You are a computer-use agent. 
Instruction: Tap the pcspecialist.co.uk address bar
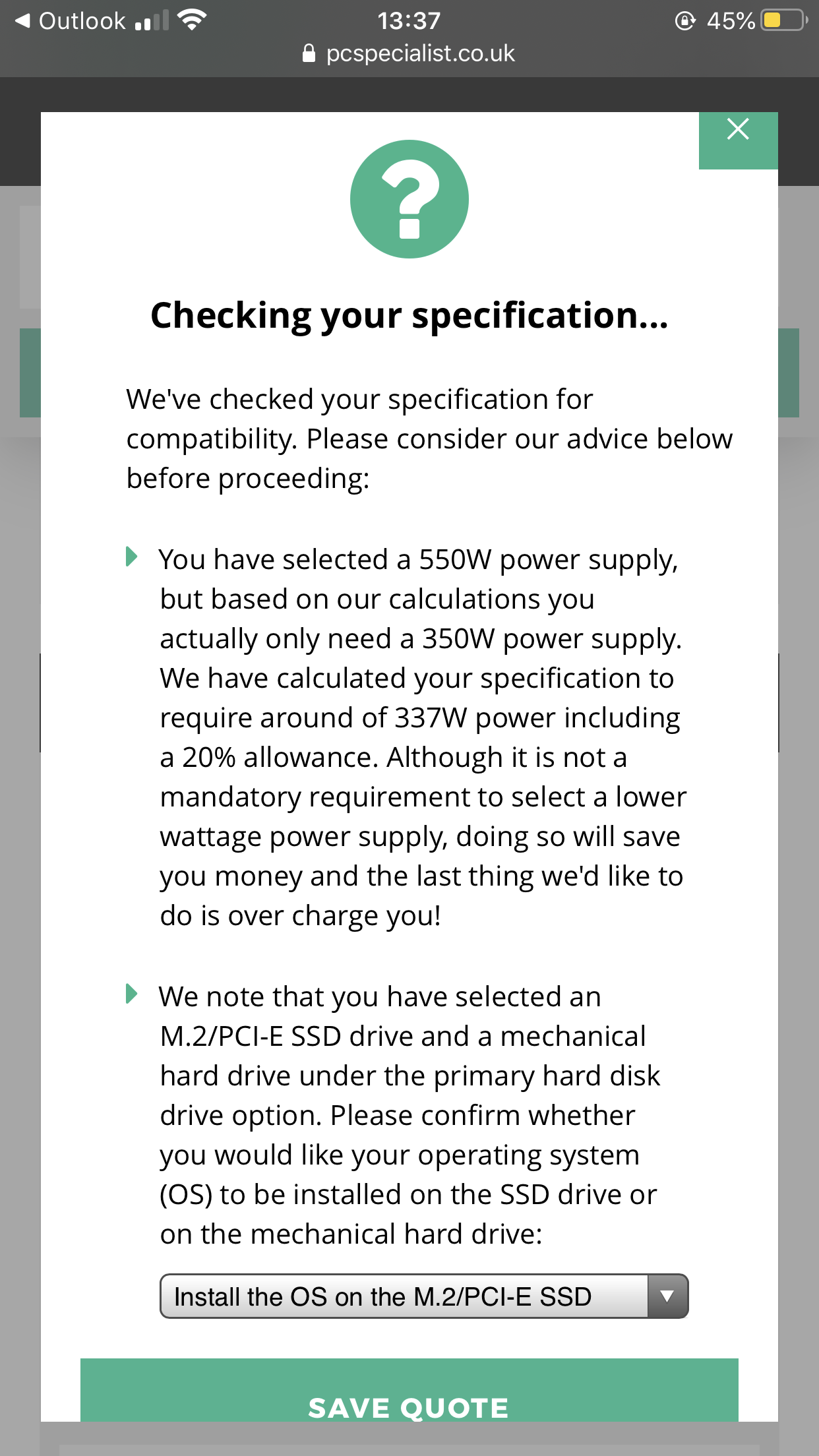click(x=409, y=53)
